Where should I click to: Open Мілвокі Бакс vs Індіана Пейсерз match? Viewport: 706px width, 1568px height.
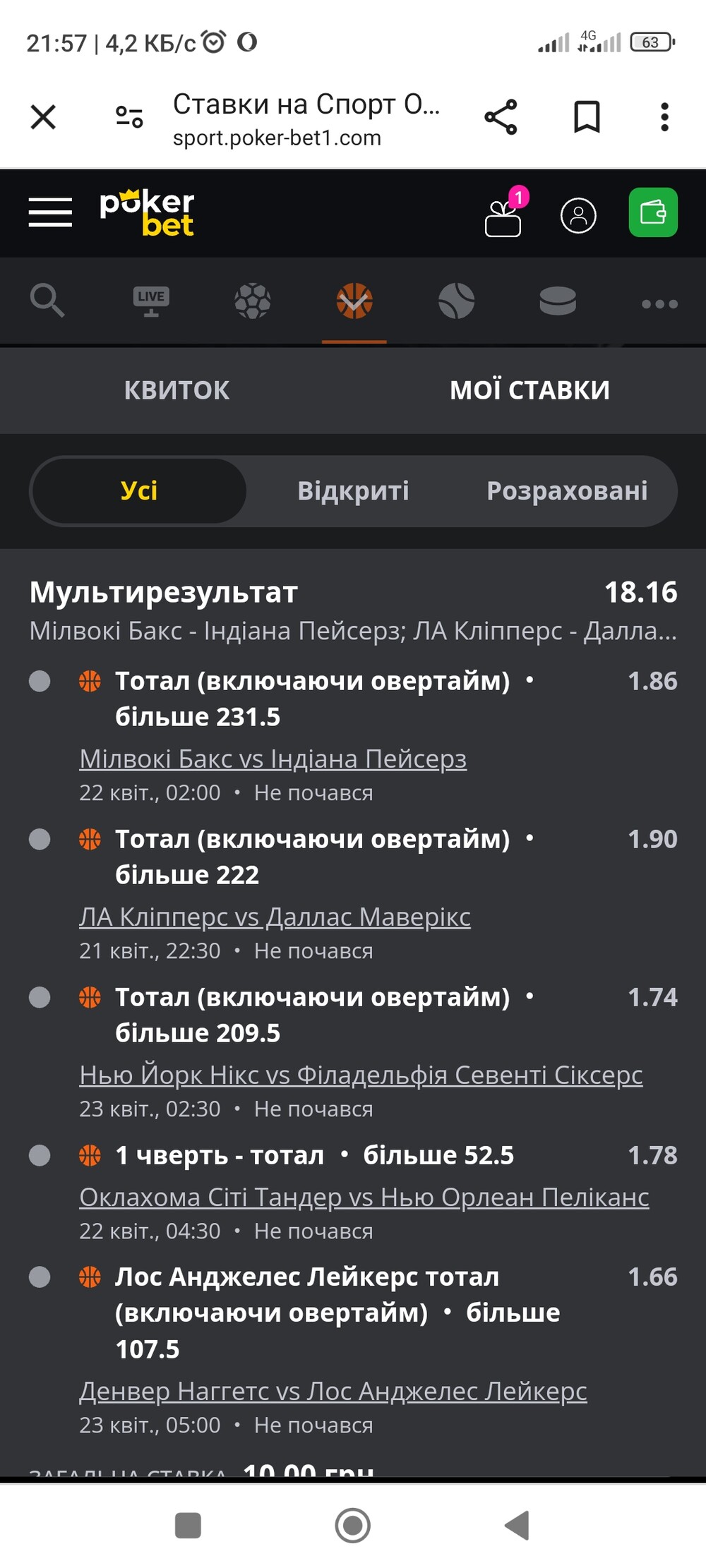[273, 759]
